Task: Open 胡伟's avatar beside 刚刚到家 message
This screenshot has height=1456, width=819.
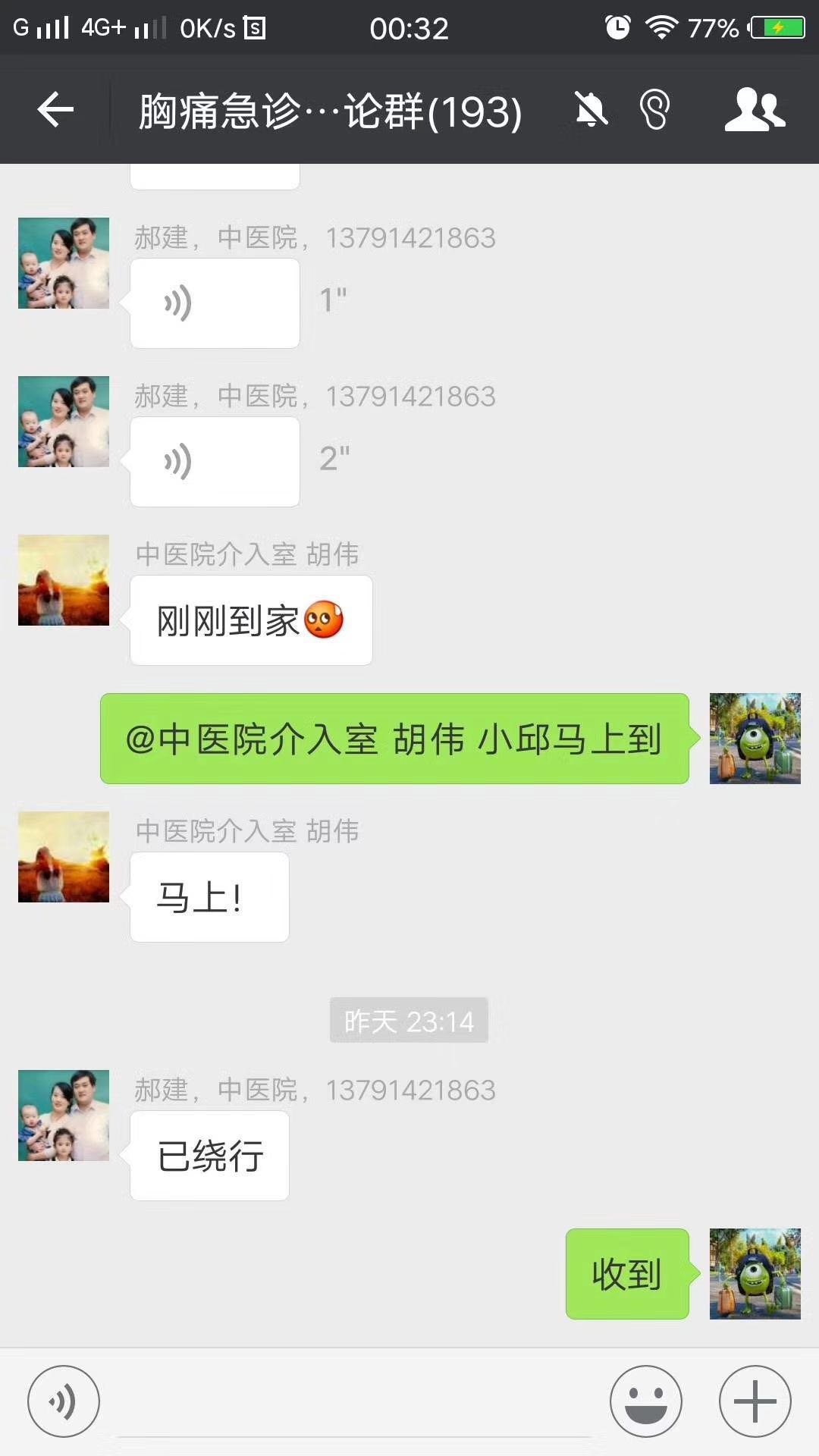Action: [x=64, y=580]
